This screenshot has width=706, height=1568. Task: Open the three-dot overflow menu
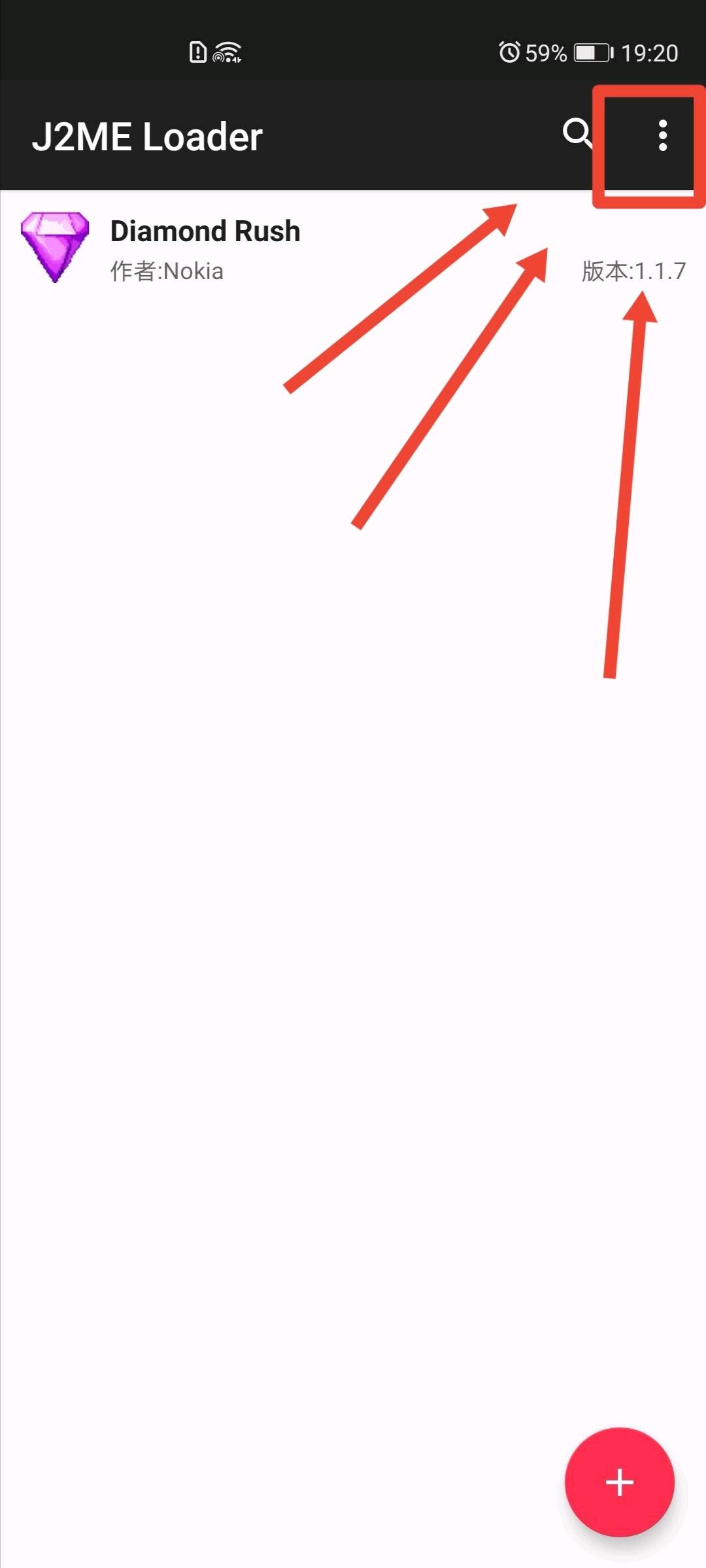662,135
